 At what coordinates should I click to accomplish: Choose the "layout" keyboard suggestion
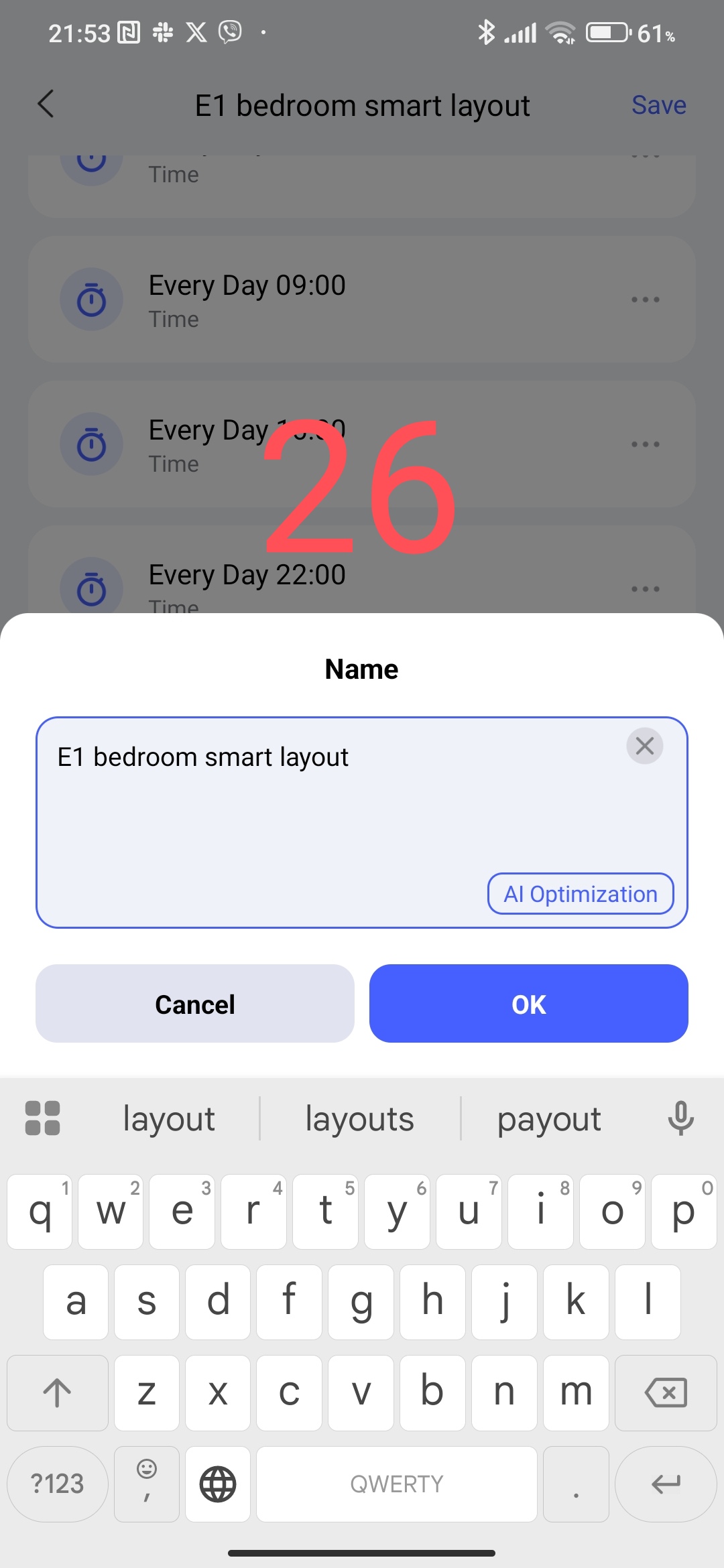click(169, 1119)
